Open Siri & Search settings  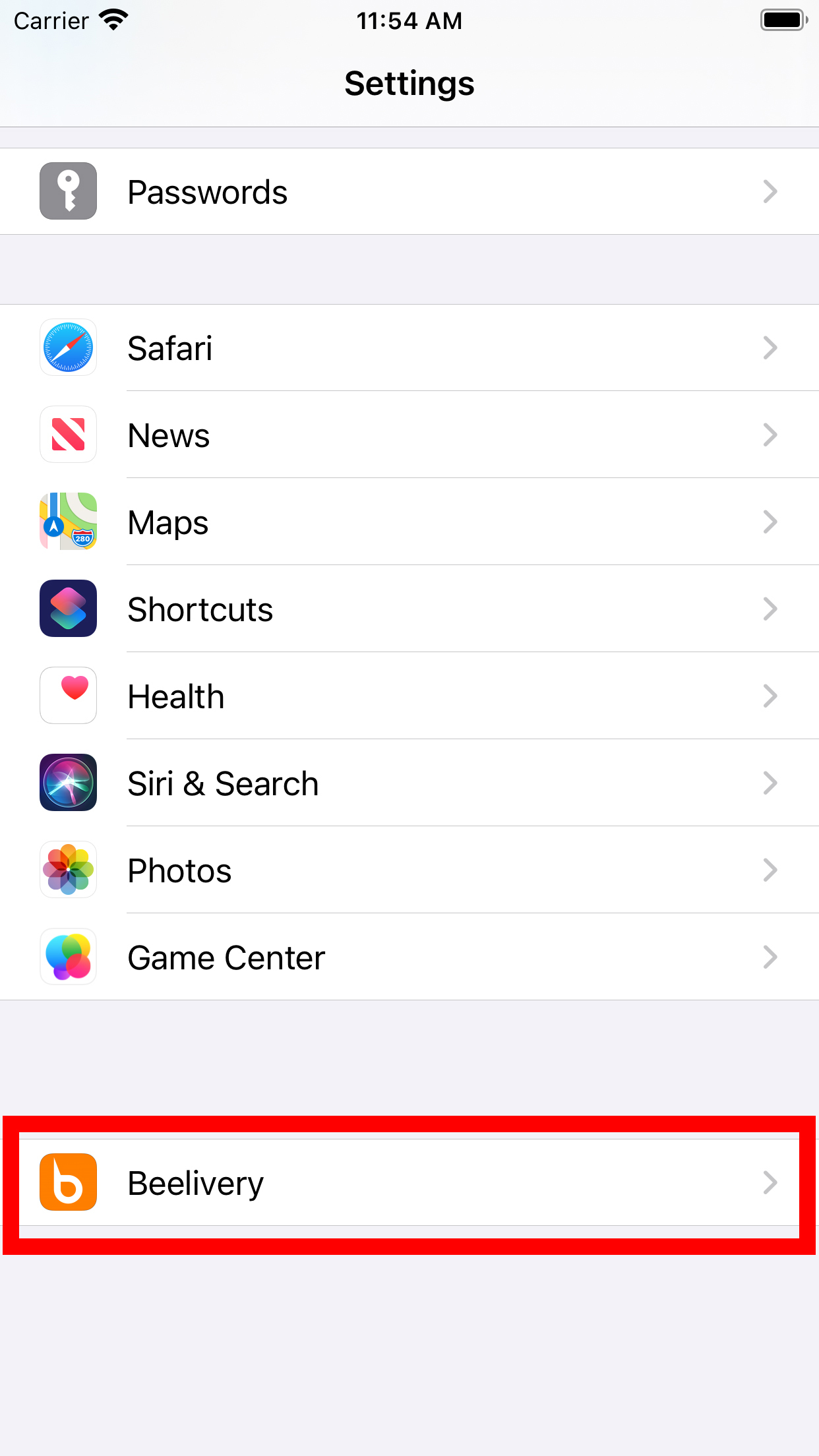click(409, 783)
